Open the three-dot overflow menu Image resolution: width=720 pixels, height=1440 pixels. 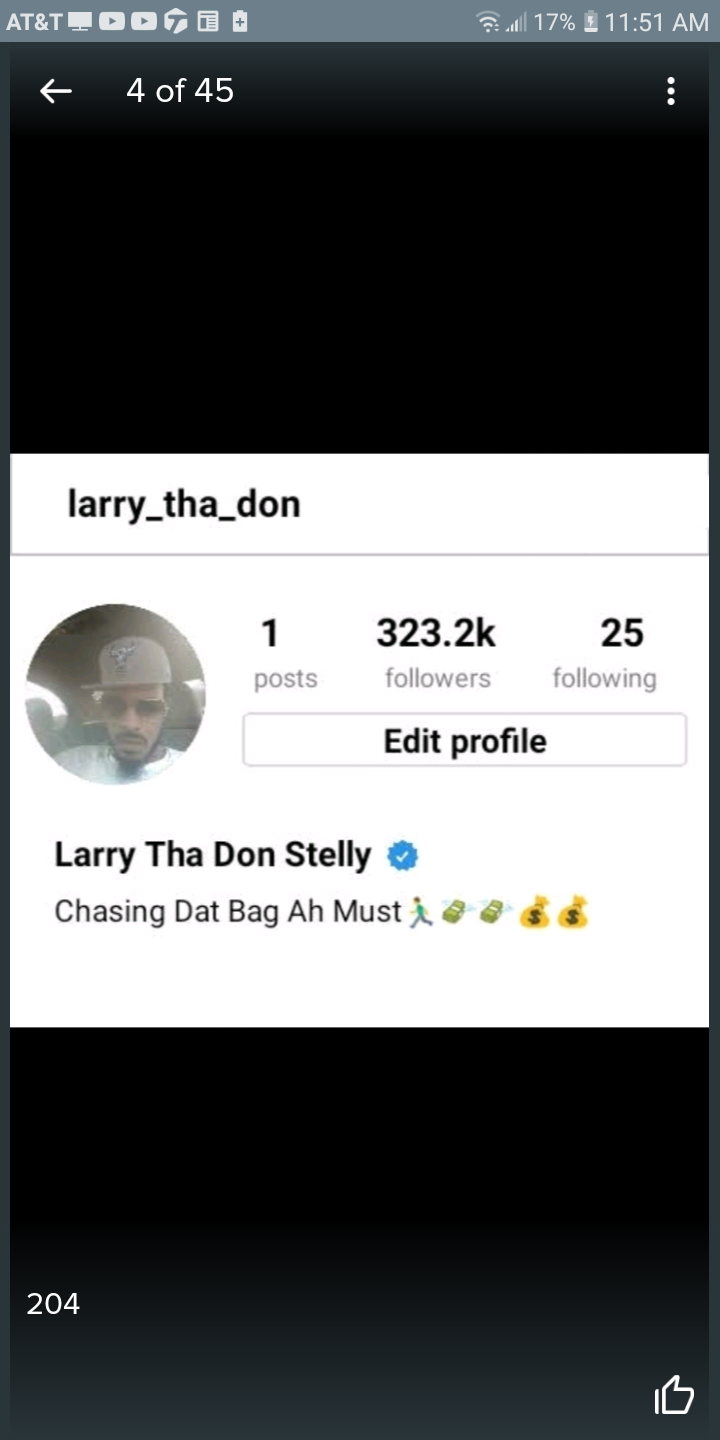coord(671,91)
